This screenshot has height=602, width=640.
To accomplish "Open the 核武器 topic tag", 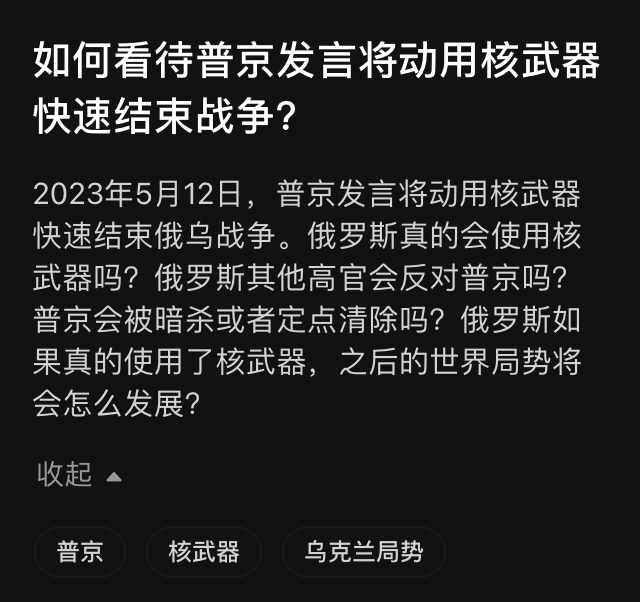I will point(204,552).
